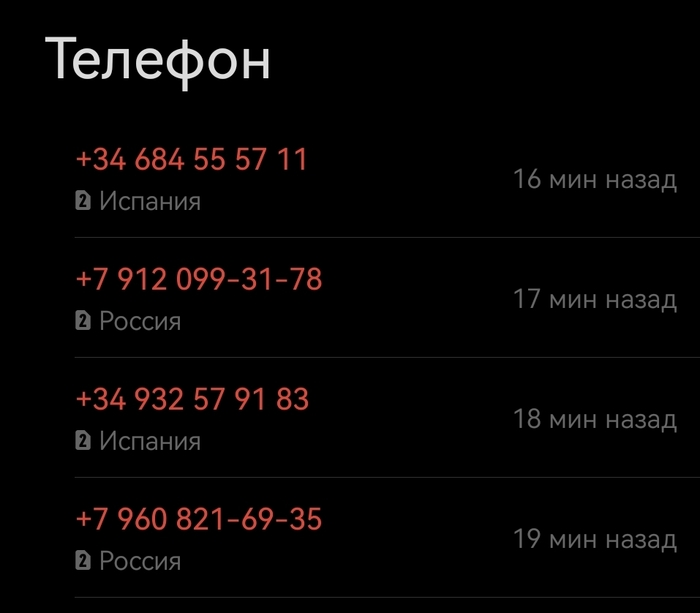Call back +34 684 55 57 11
The image size is (700, 613).
coord(192,160)
